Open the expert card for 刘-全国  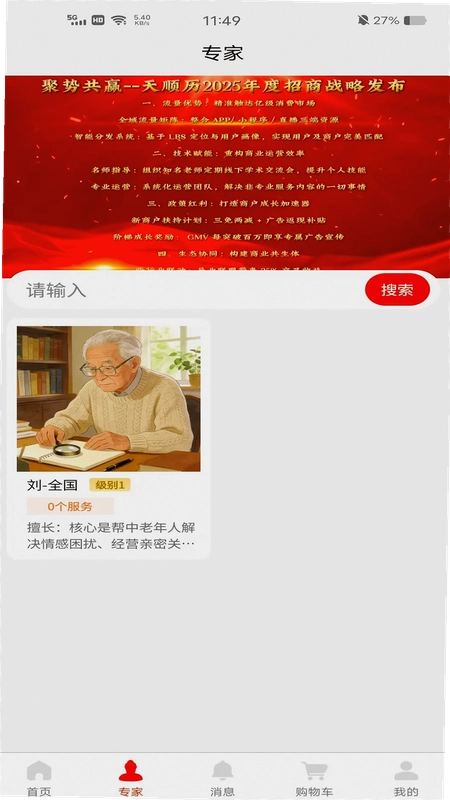coord(109,439)
